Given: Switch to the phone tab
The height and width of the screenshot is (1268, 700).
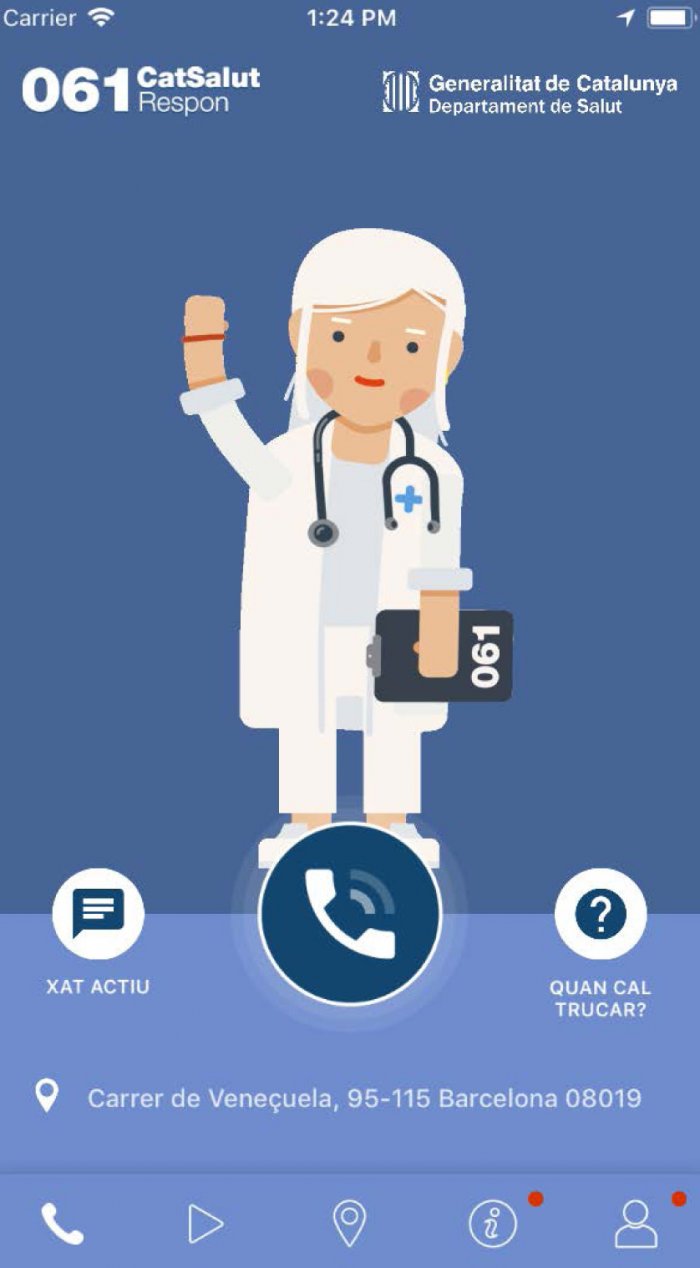Looking at the screenshot, I should [62, 1223].
